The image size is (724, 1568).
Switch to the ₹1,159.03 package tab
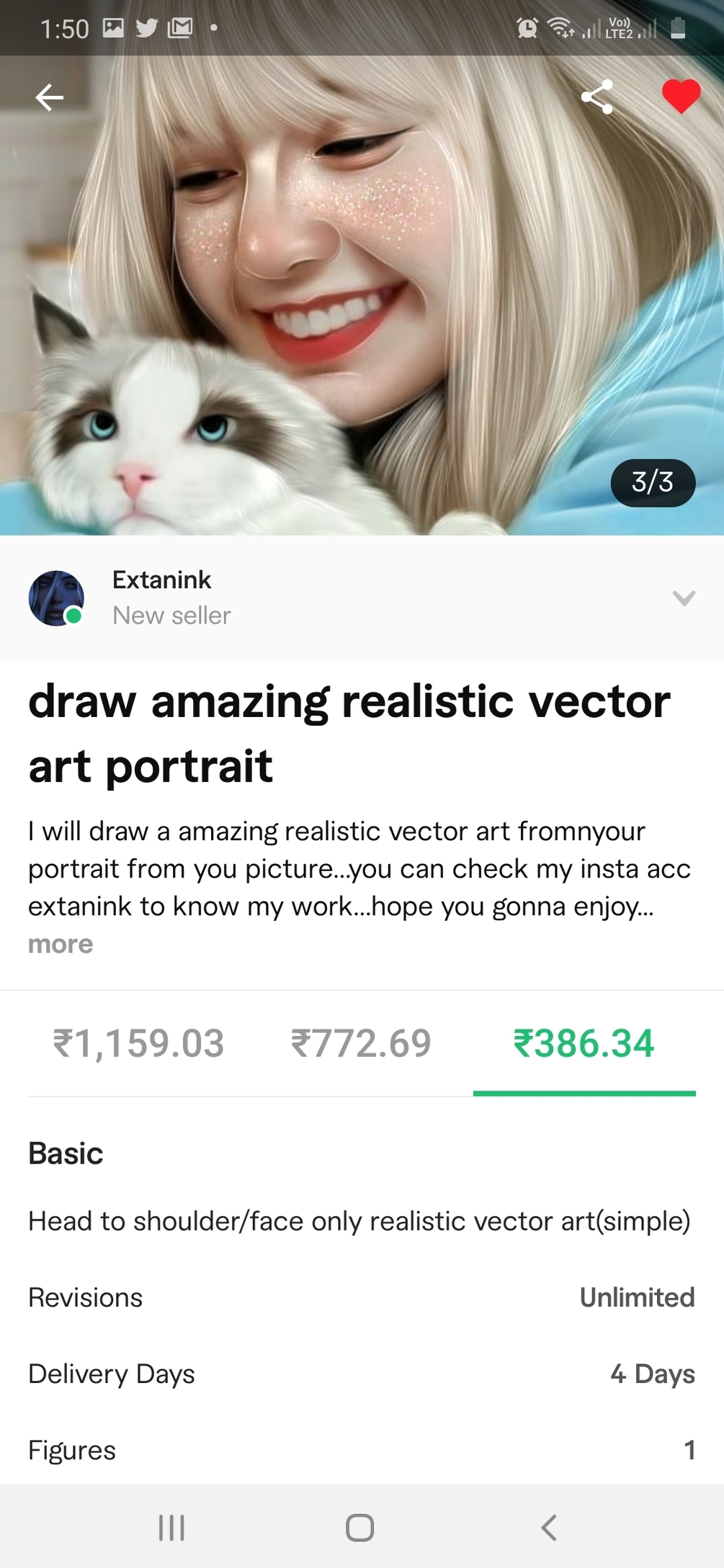click(138, 1043)
